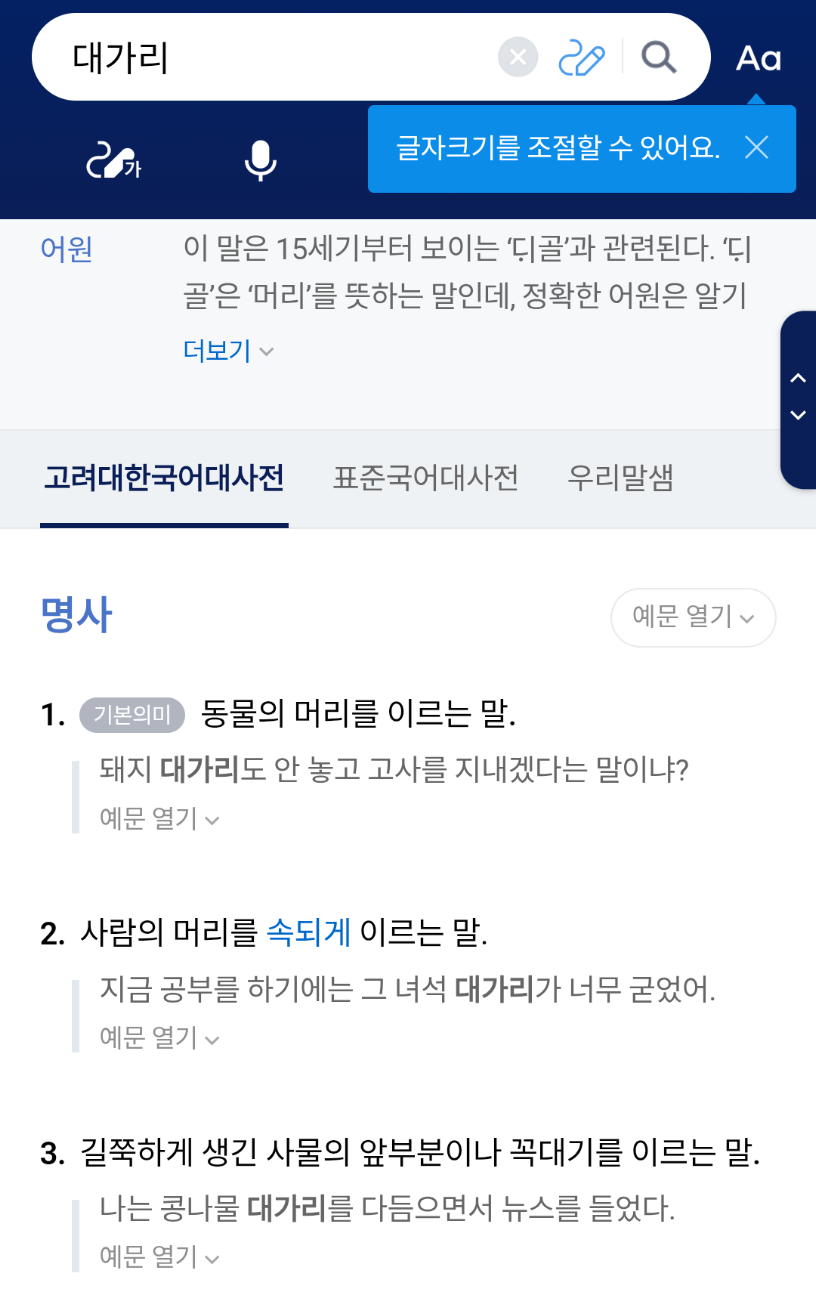Expand 예문 열기 under definition 2
Image resolution: width=816 pixels, height=1316 pixels.
point(159,1038)
